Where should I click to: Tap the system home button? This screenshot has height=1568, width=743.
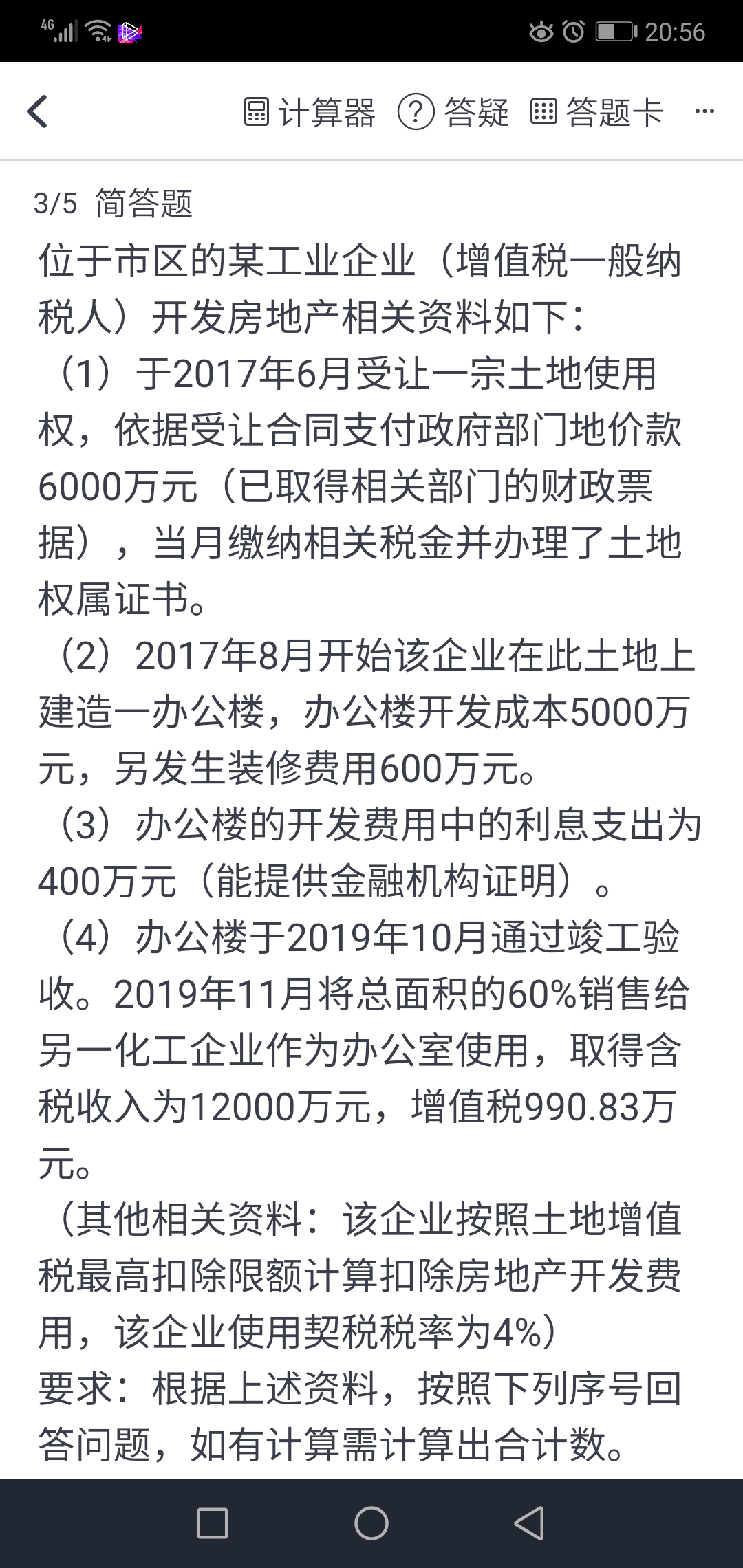tap(371, 1523)
